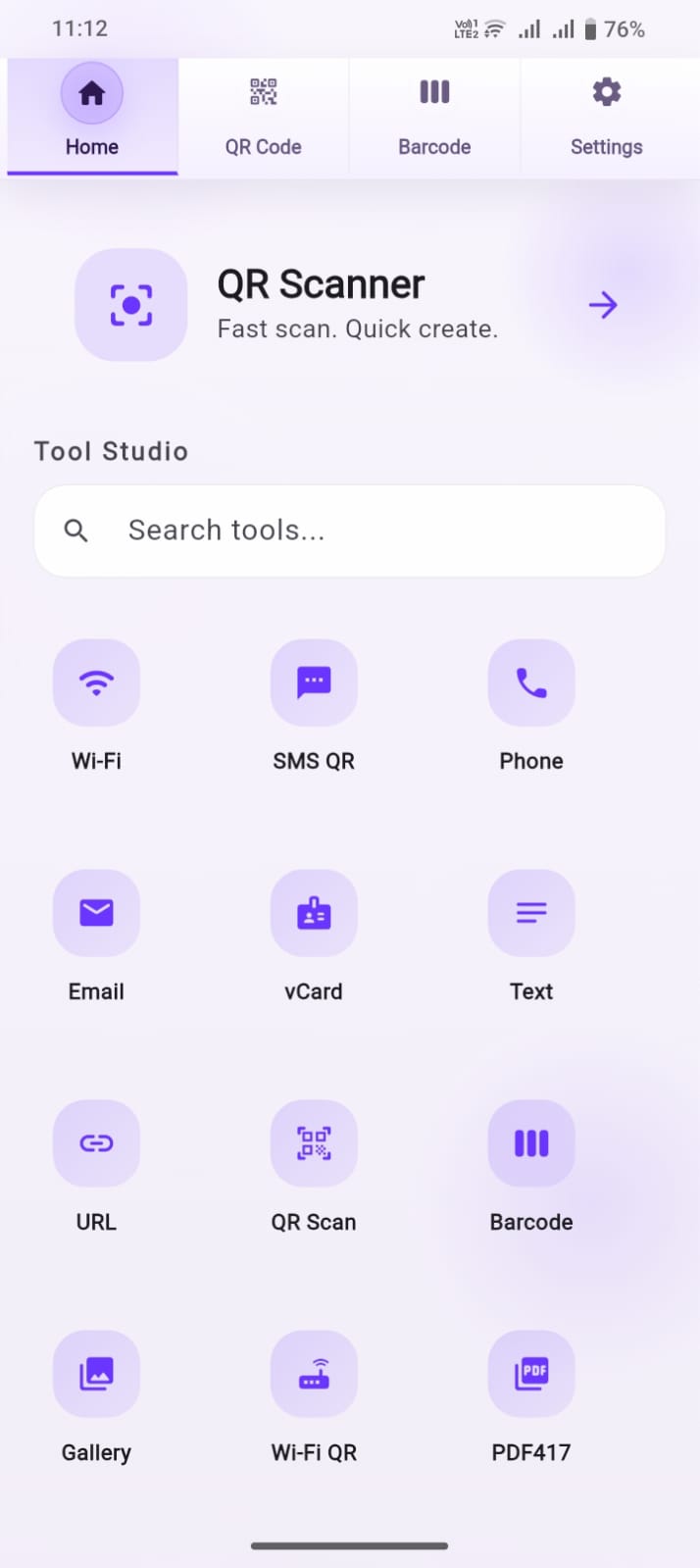
Task: Choose the Text tool
Action: [531, 914]
